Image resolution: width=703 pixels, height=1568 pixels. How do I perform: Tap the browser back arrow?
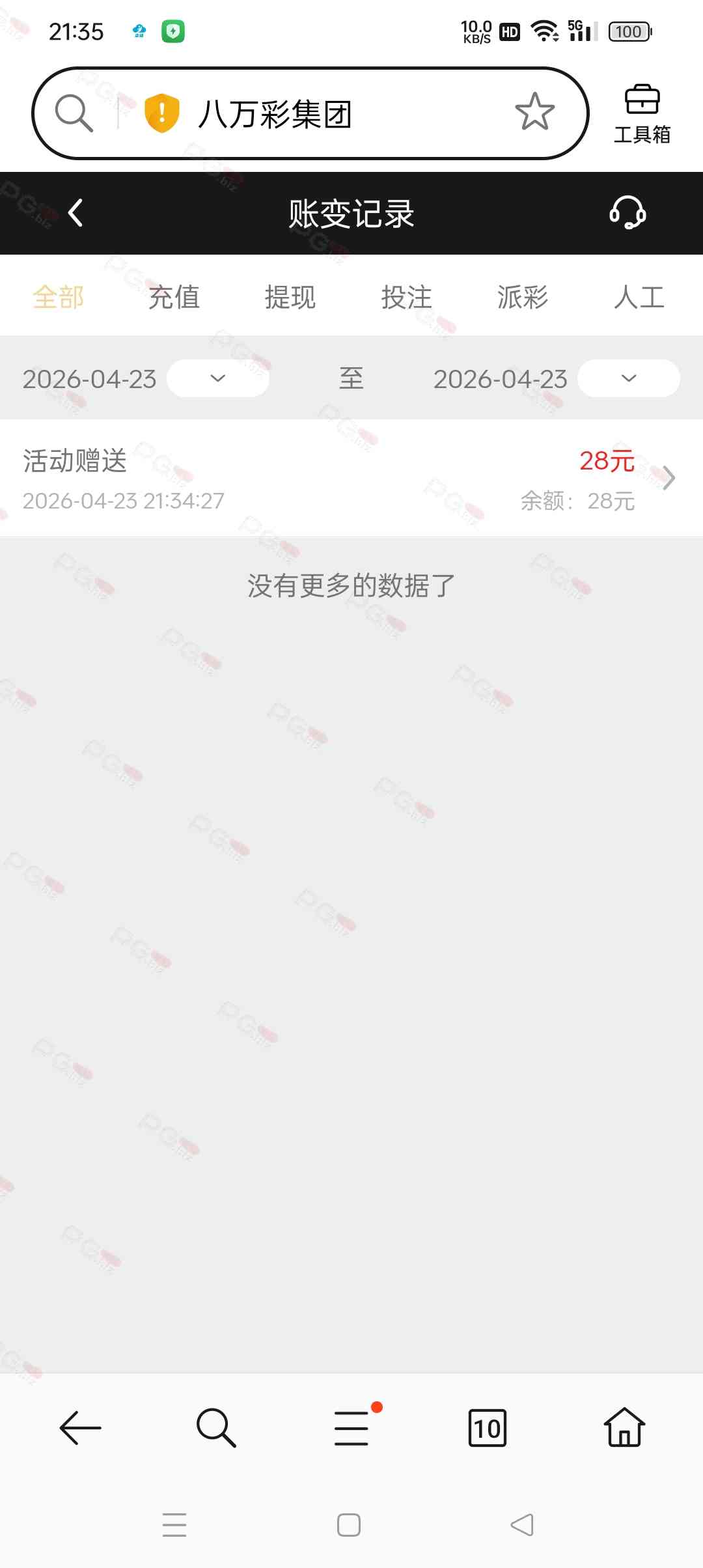[x=81, y=1427]
